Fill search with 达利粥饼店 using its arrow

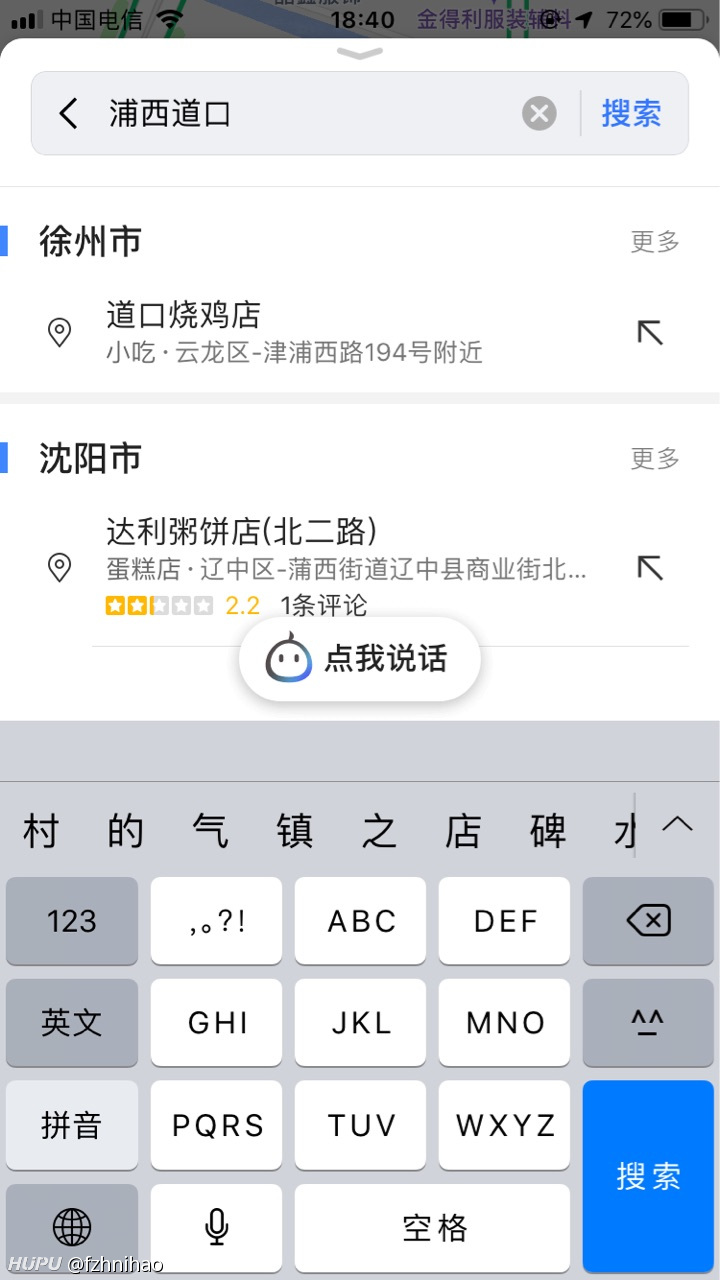(x=650, y=568)
